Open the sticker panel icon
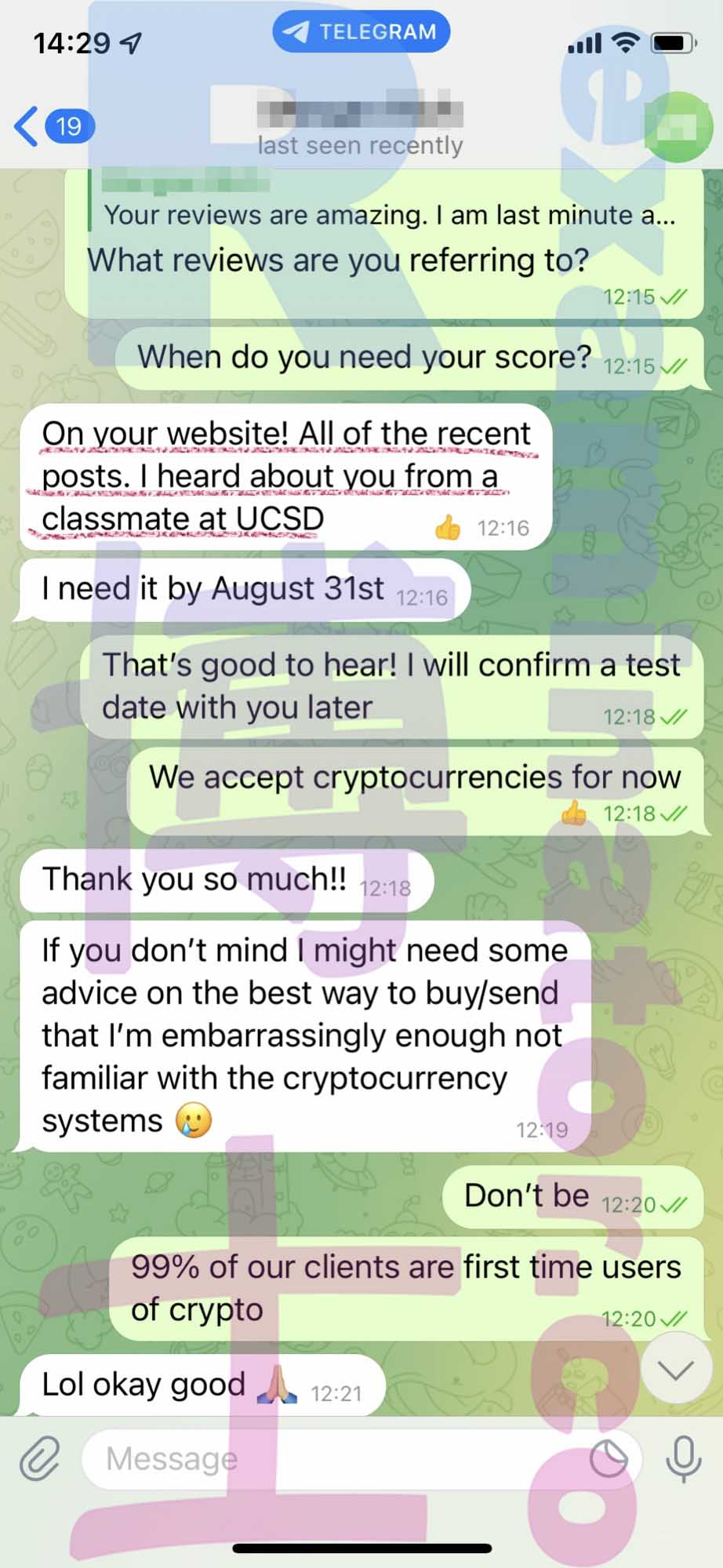The image size is (723, 1568). 609,1459
